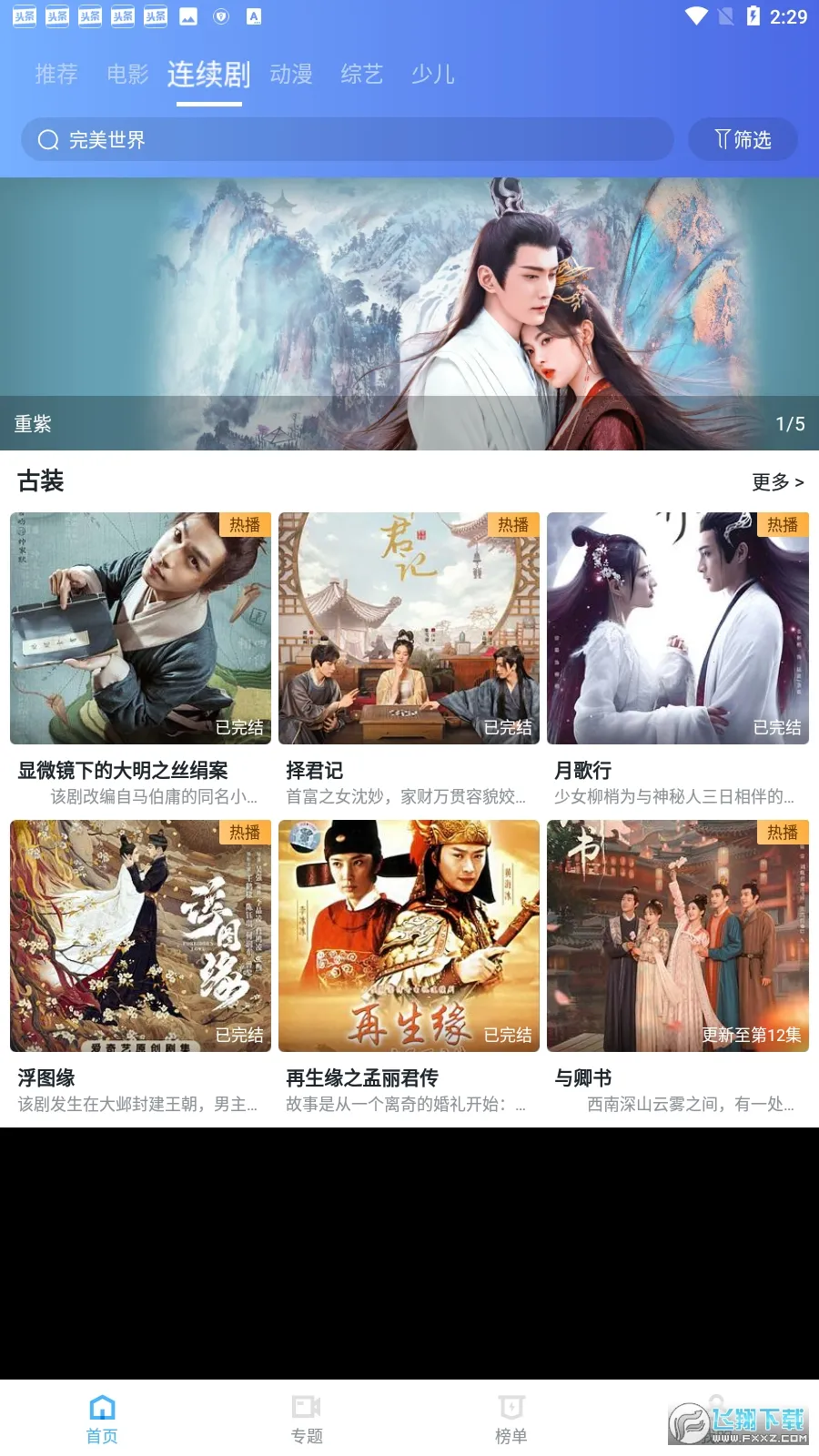Switch to the 推荐 tab
The height and width of the screenshot is (1456, 819).
coord(56,74)
